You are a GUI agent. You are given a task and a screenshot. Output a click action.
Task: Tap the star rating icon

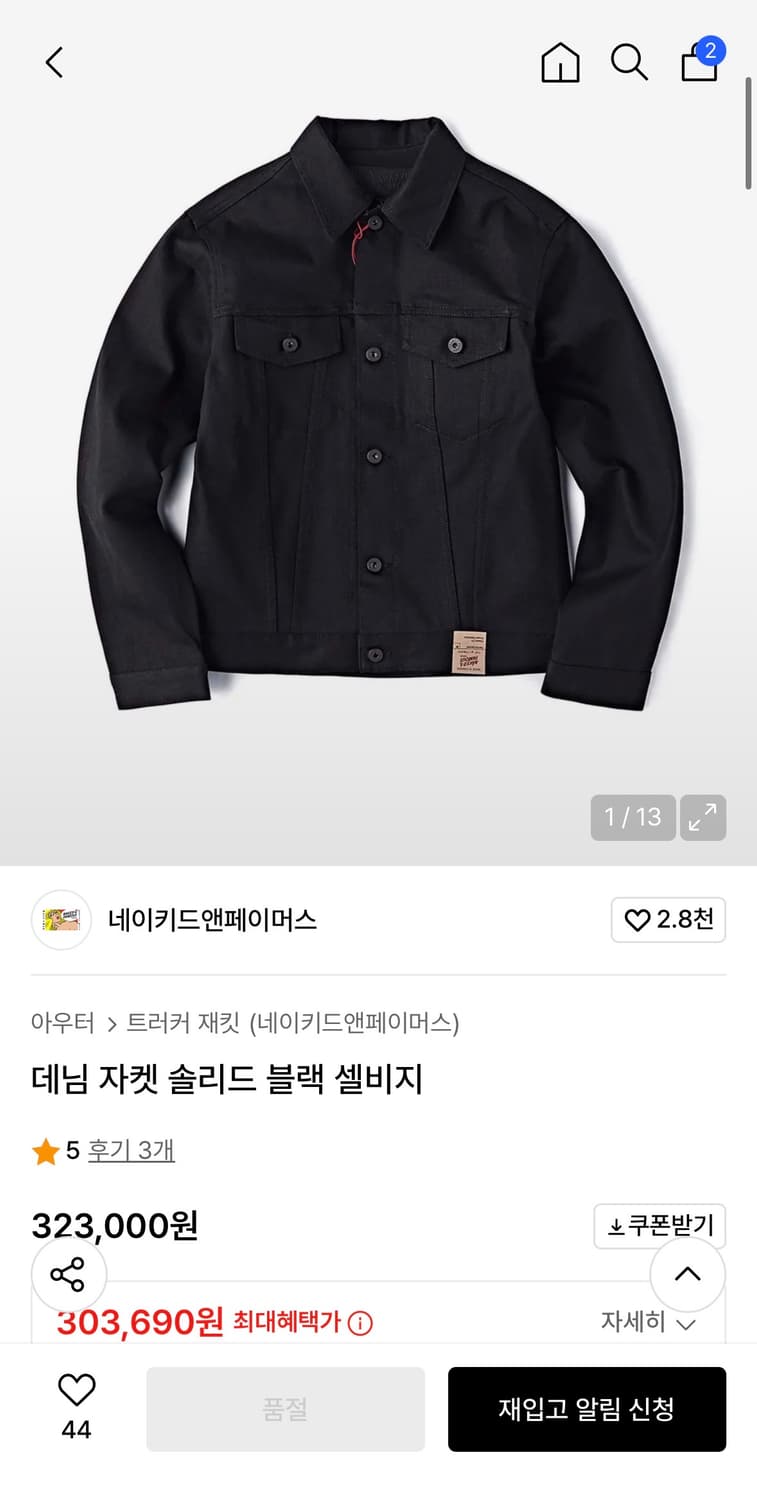click(x=44, y=1150)
